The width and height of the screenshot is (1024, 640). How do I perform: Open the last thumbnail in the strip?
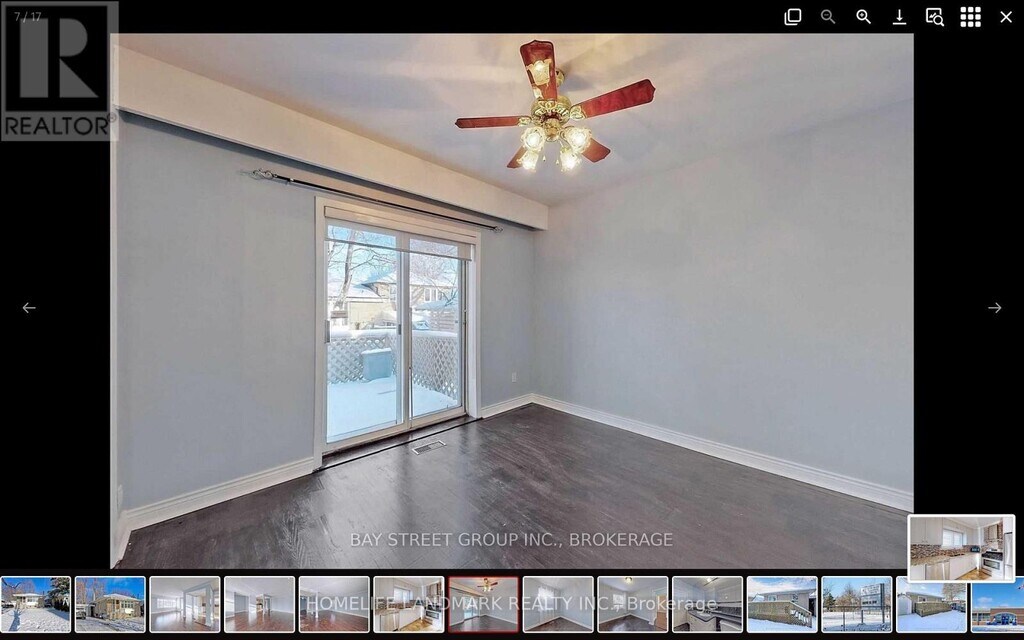click(998, 604)
